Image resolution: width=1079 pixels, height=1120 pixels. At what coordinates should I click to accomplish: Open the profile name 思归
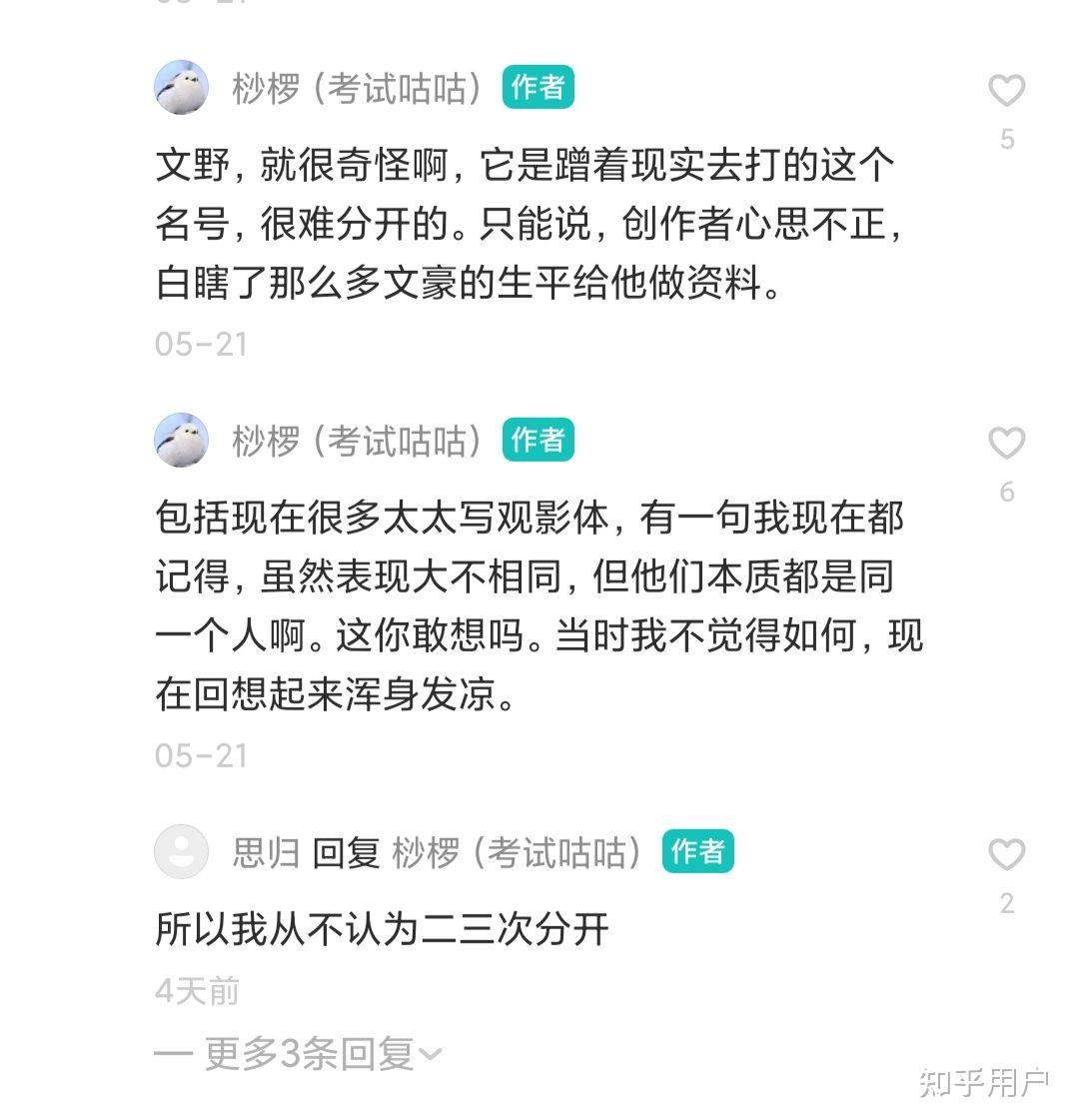(x=266, y=852)
